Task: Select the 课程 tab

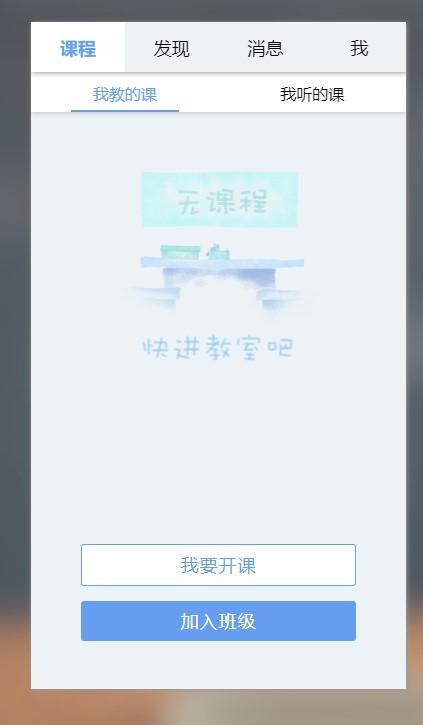Action: [x=78, y=49]
